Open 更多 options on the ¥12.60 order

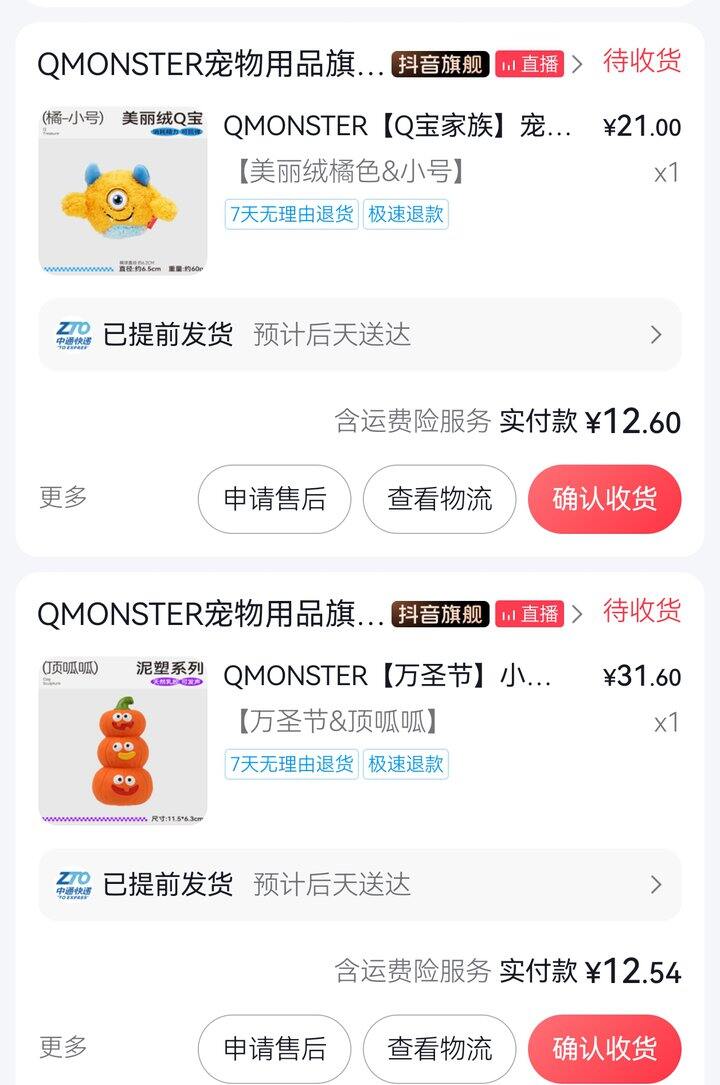click(63, 497)
